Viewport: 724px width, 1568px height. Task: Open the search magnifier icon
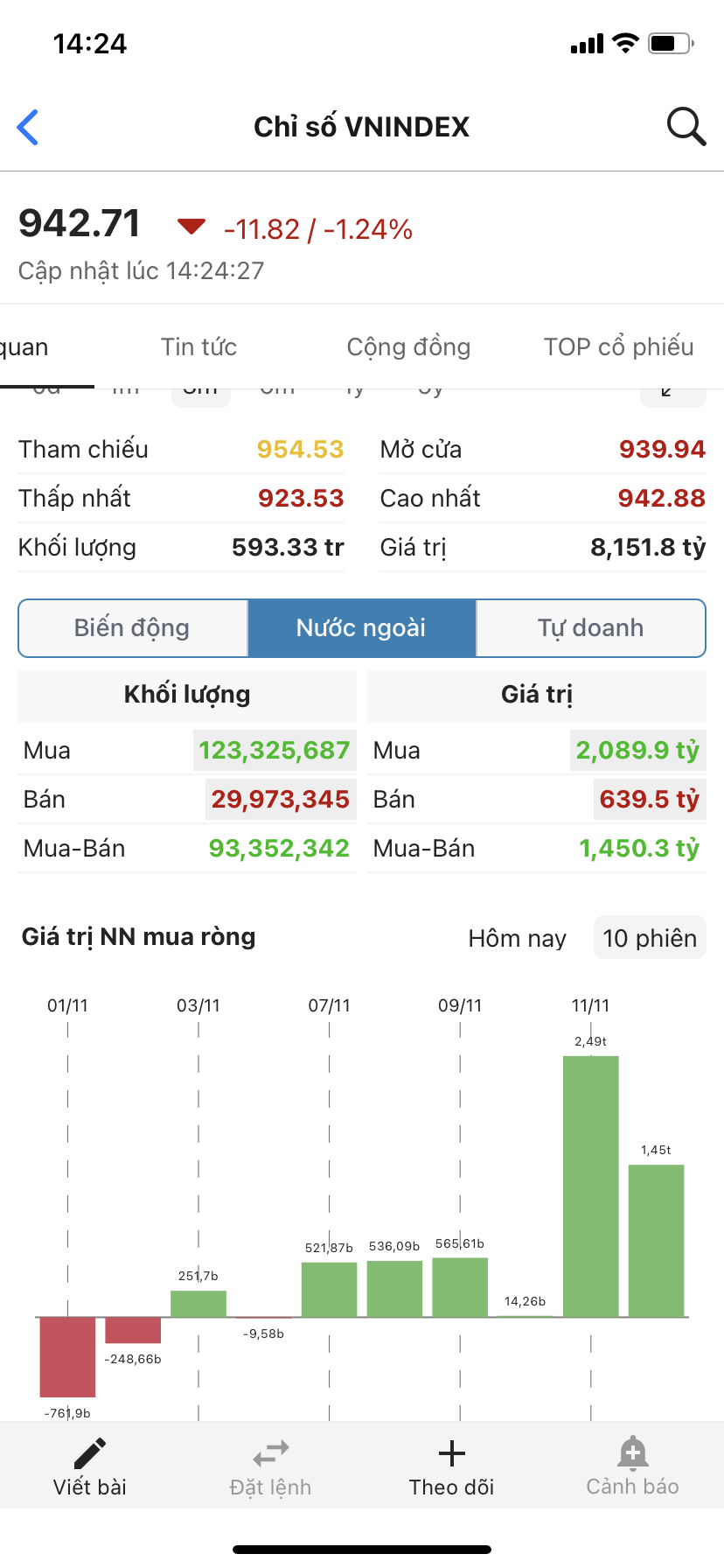(686, 127)
